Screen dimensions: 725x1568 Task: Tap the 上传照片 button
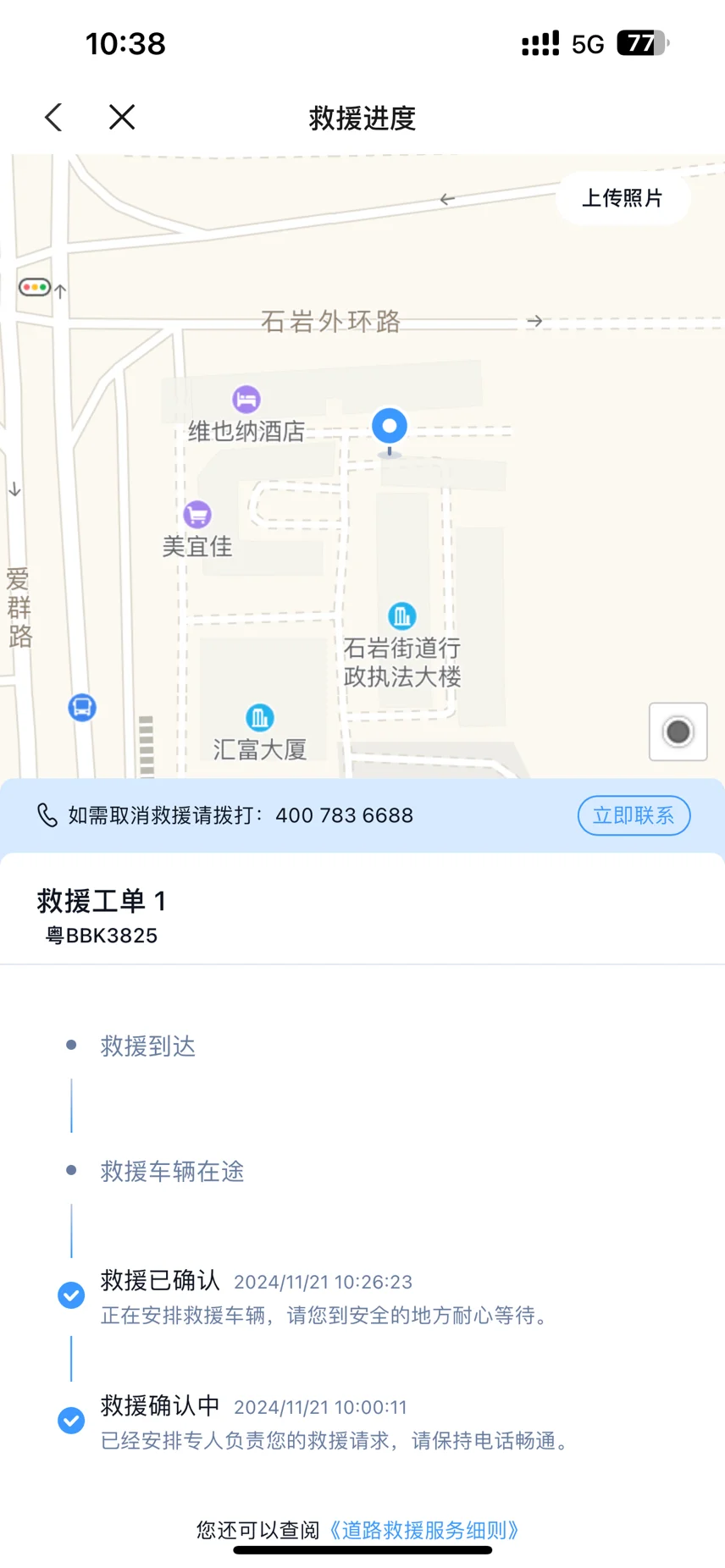point(623,198)
